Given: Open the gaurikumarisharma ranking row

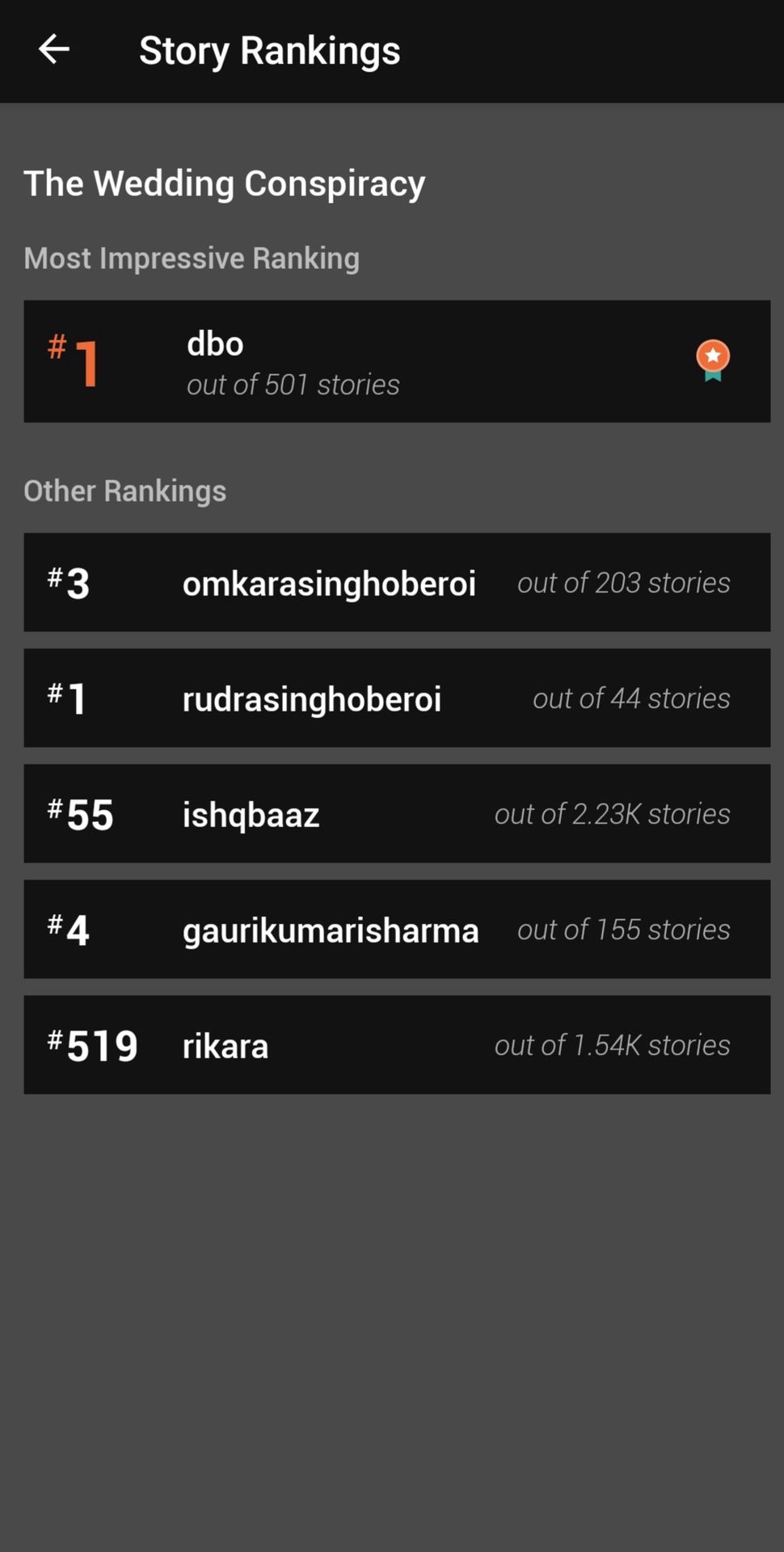Looking at the screenshot, I should coord(397,929).
